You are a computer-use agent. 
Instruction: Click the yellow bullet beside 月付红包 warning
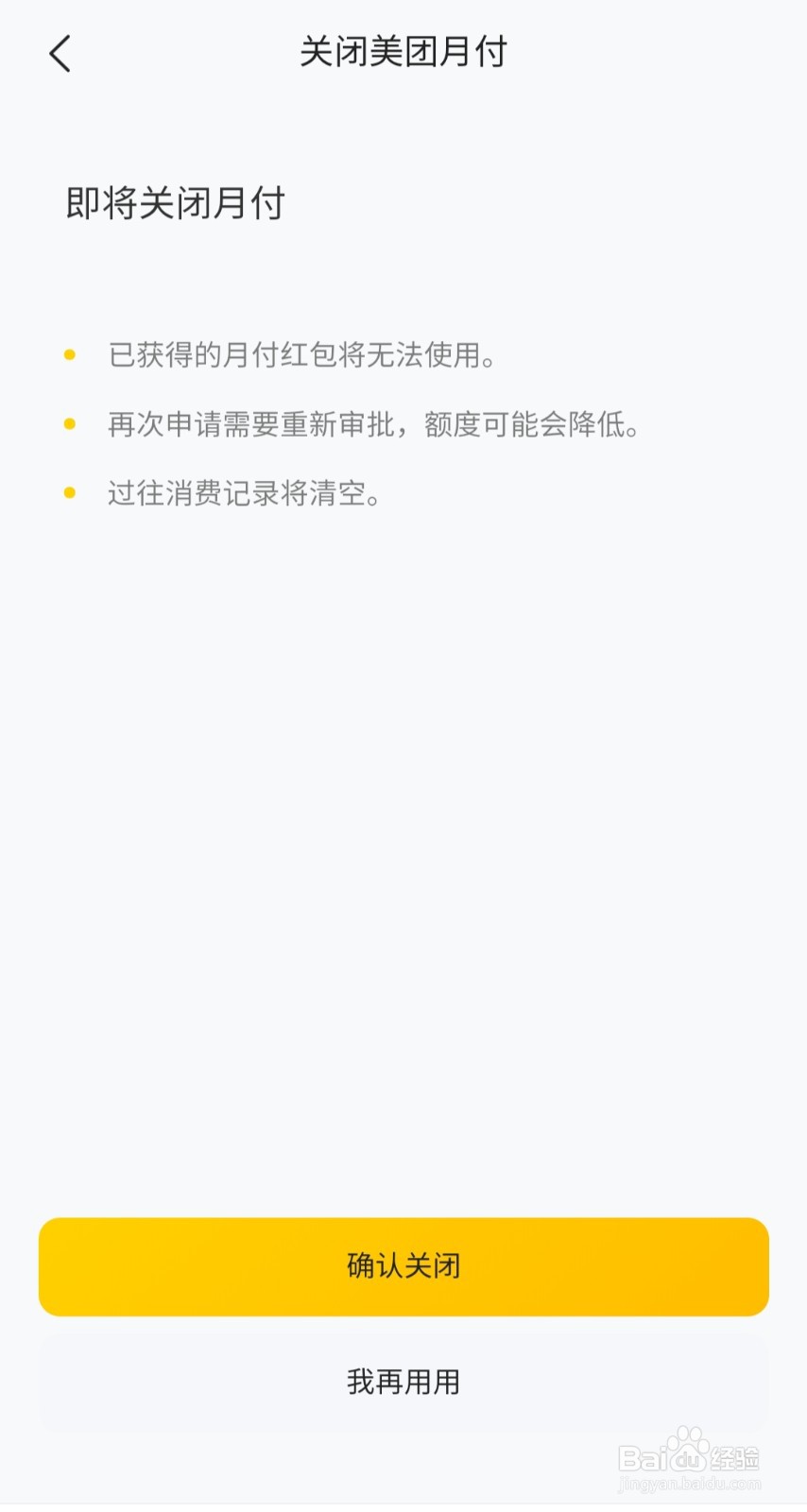tap(68, 355)
